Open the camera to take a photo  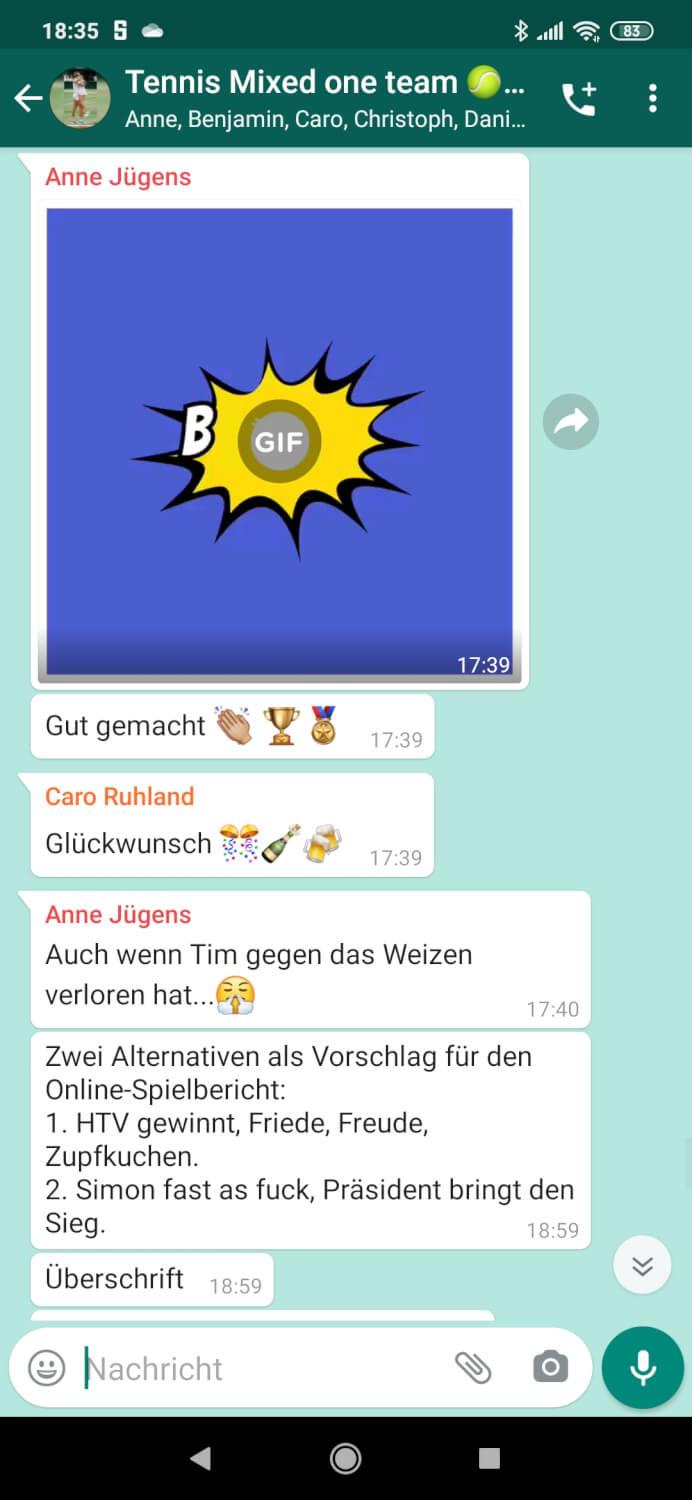click(550, 1367)
